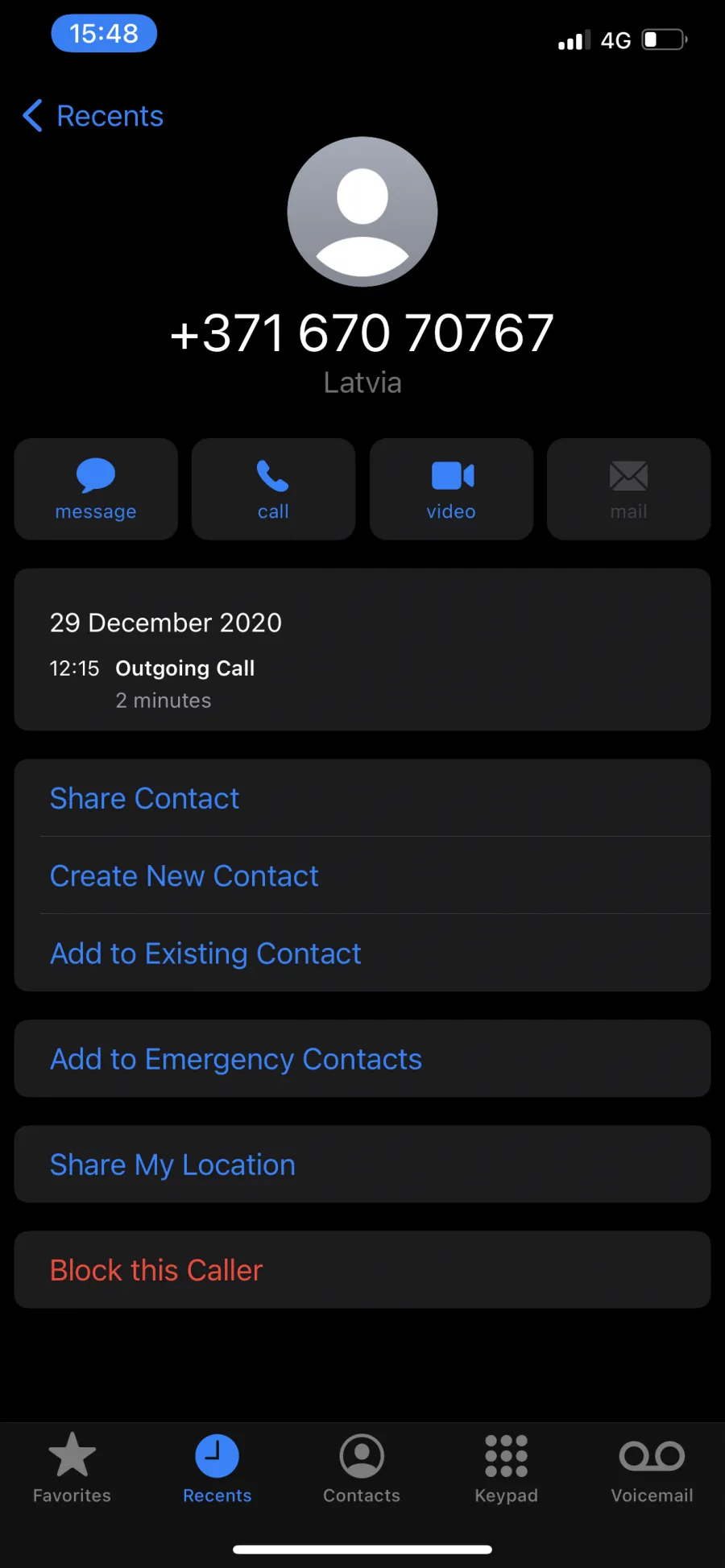The image size is (725, 1568).
Task: Switch to the Favorites tab
Action: [72, 1468]
